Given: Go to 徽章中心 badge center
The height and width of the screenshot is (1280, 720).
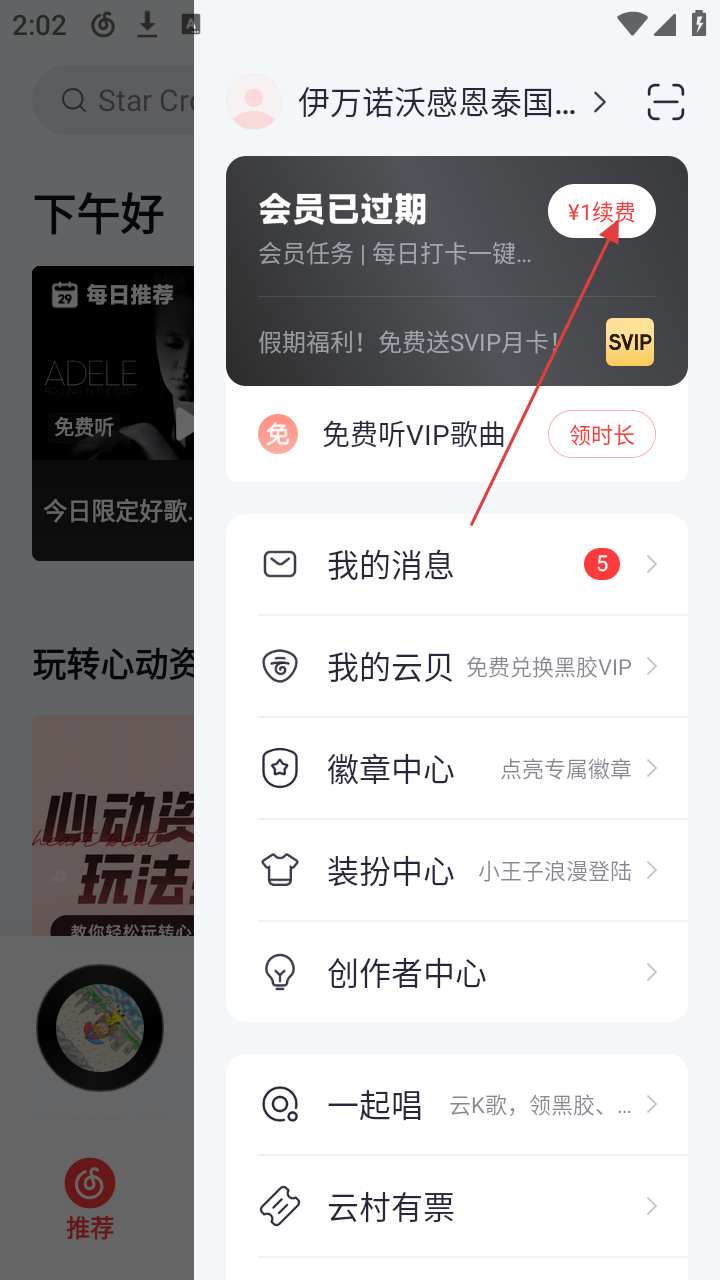Looking at the screenshot, I should (456, 769).
